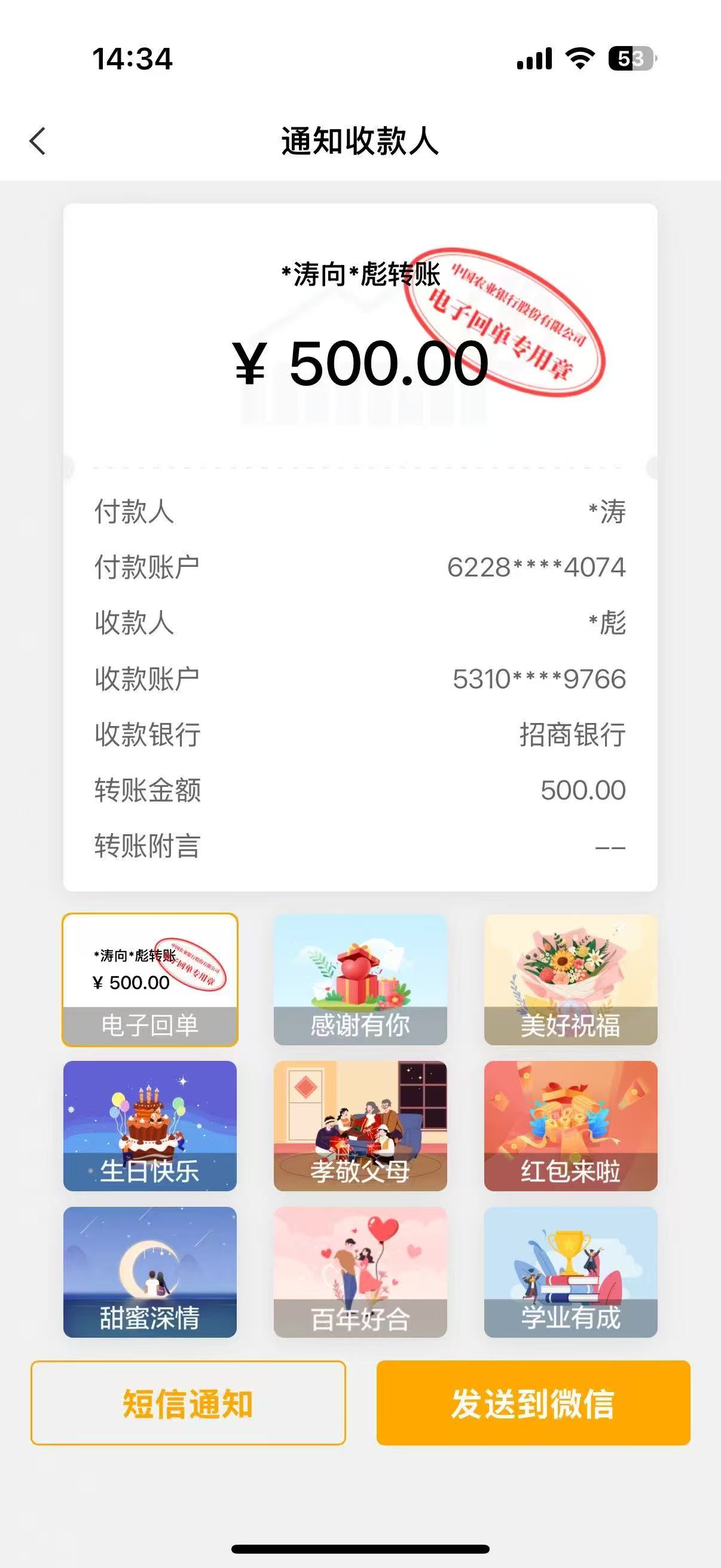Viewport: 721px width, 1568px height.
Task: Tap 发送到微信 to share receipt
Action: point(533,1403)
